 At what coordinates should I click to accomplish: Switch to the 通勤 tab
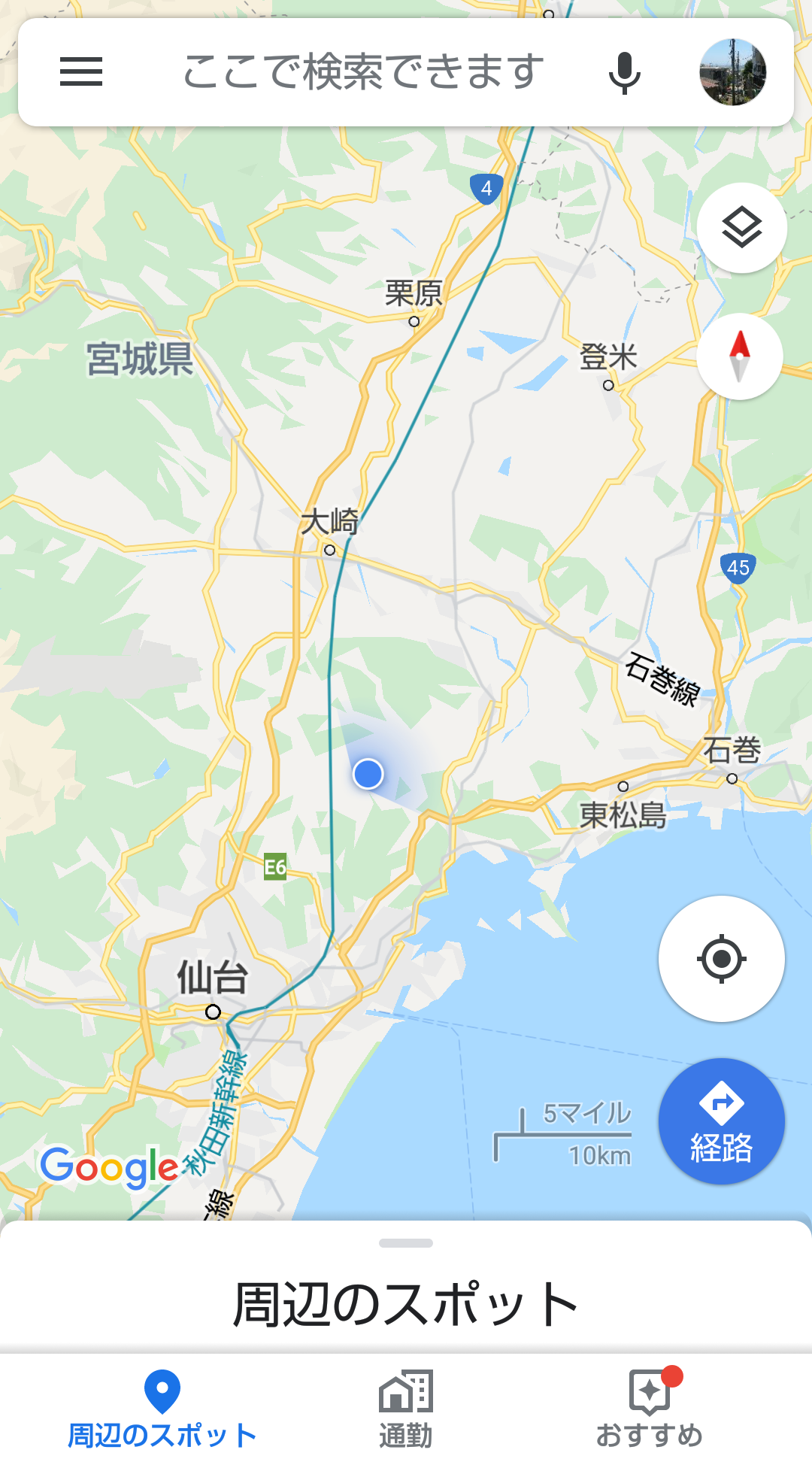pos(406,1408)
